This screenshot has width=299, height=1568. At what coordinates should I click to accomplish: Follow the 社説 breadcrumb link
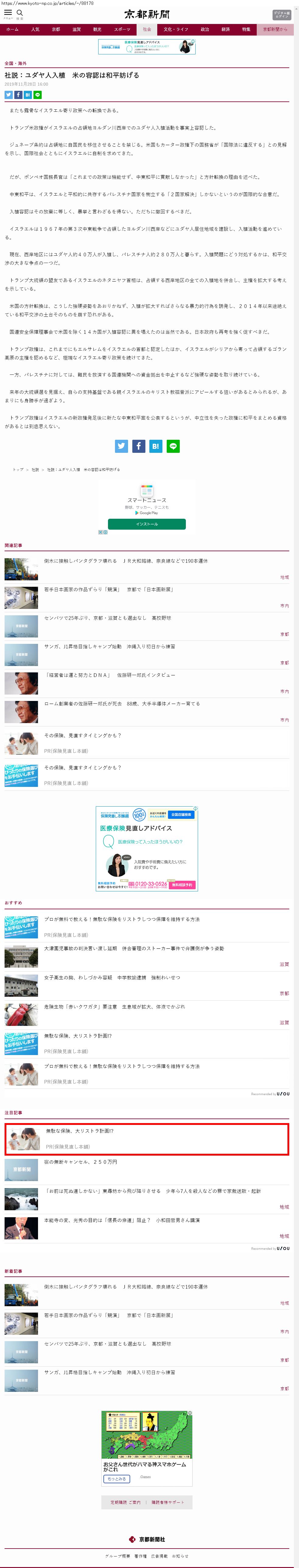point(35,470)
